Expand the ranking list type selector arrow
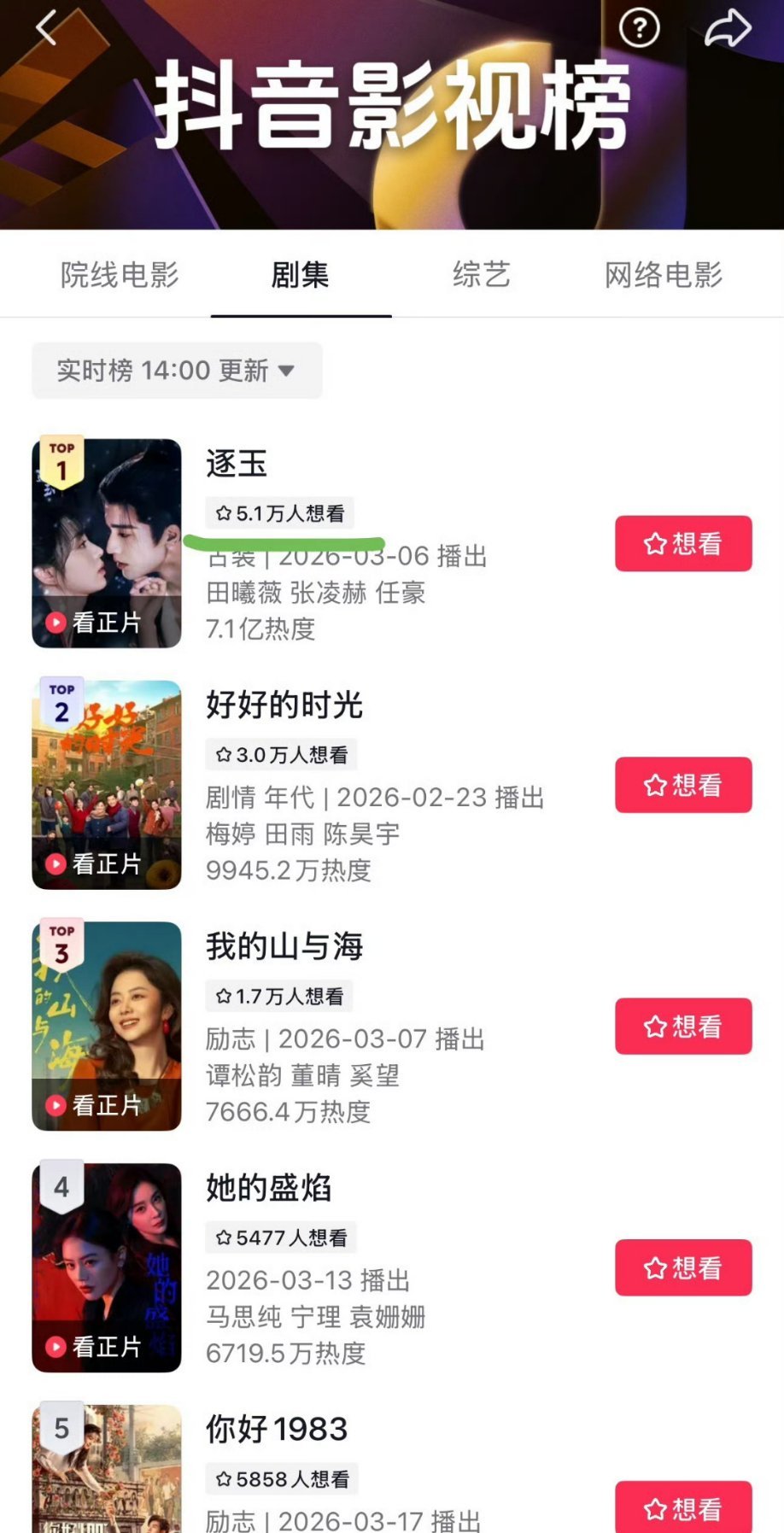Image resolution: width=784 pixels, height=1533 pixels. click(x=289, y=372)
